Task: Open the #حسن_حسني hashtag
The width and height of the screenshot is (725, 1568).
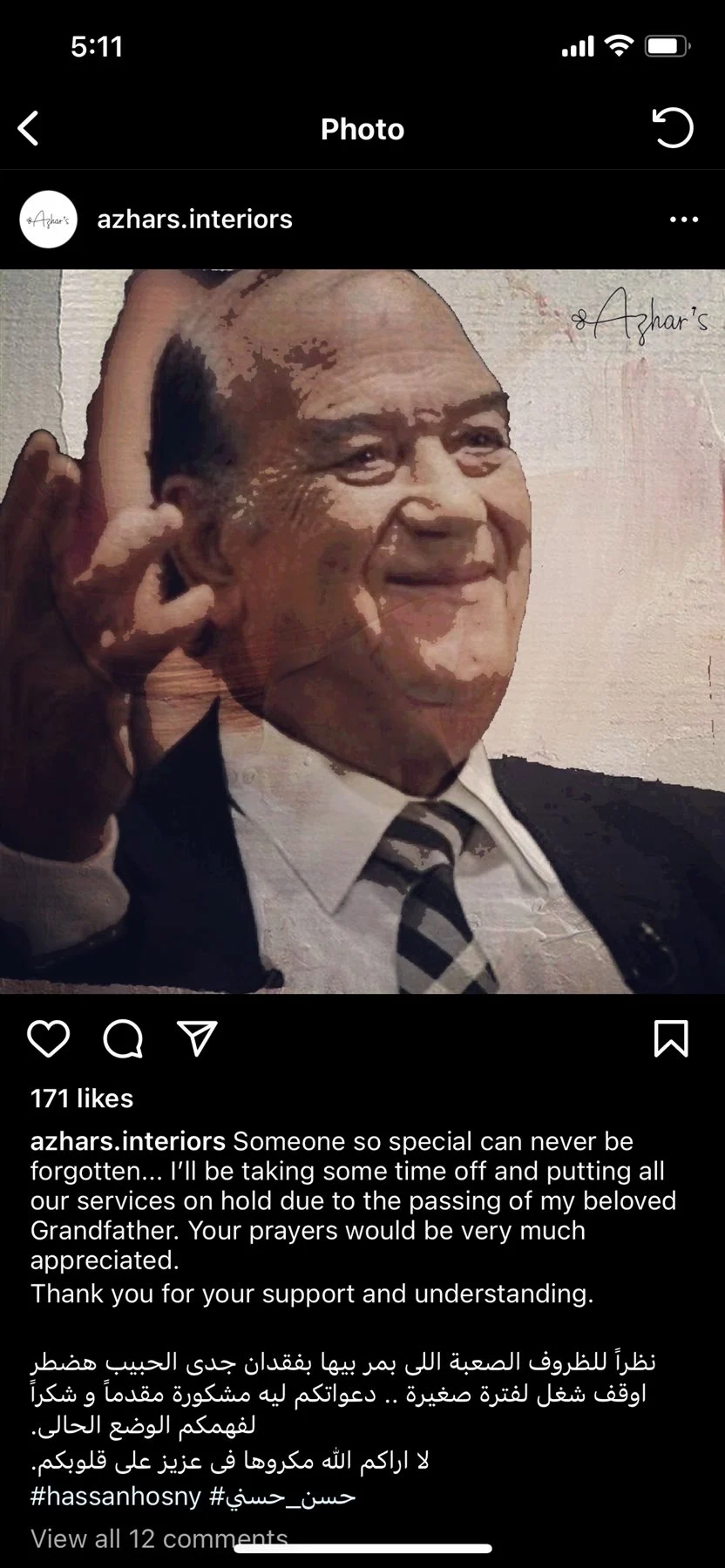Action: (x=283, y=1497)
